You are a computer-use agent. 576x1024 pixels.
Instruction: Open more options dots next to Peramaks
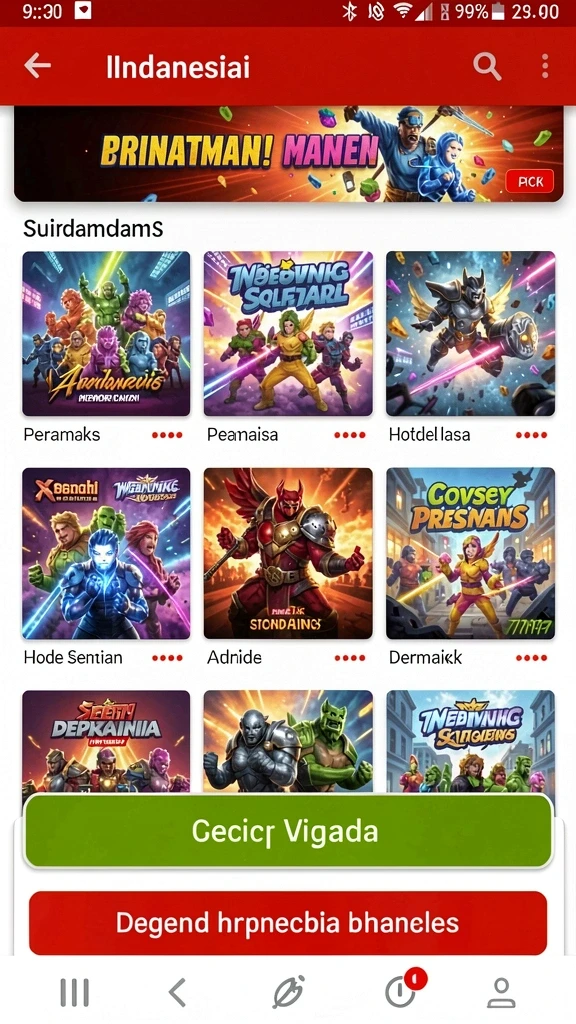point(167,435)
